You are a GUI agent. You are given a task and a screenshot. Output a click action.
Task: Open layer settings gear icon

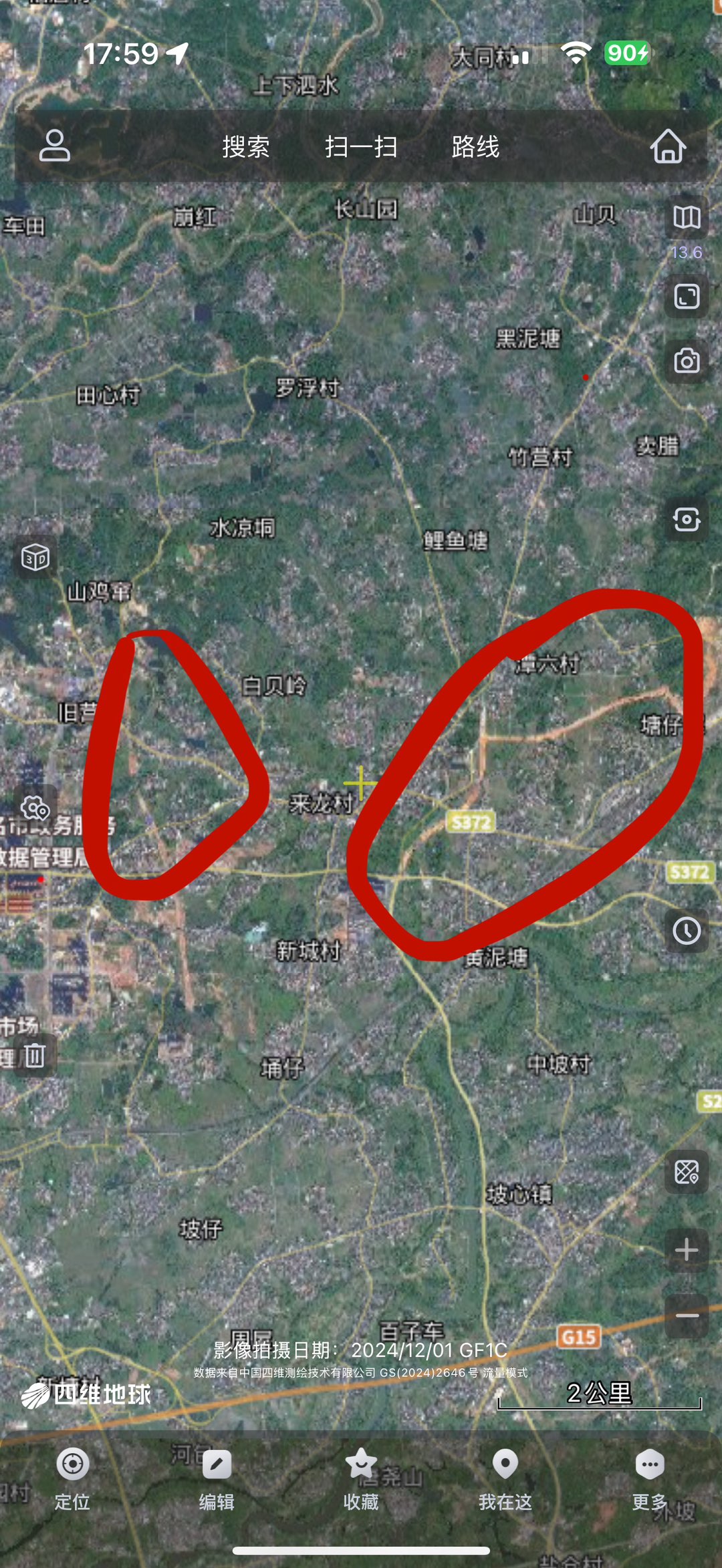35,808
